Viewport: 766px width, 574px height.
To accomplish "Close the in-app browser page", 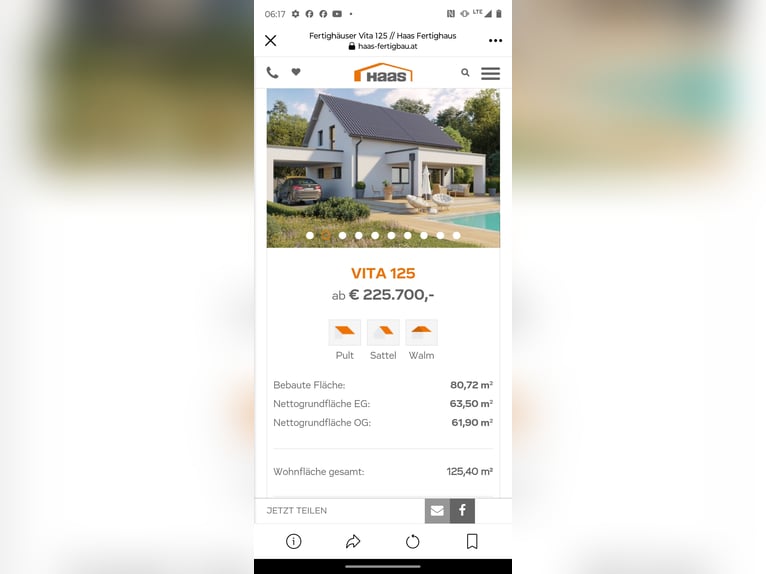I will point(270,41).
